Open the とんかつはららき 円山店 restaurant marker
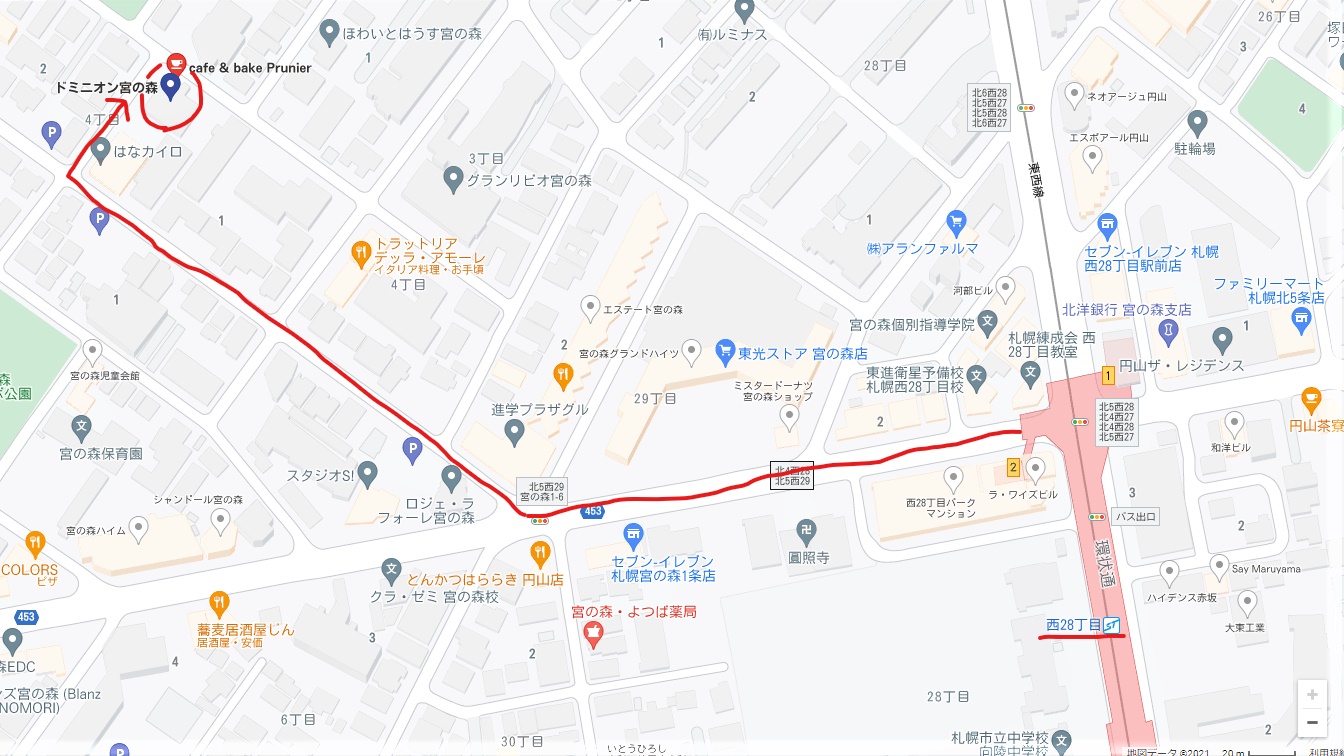The image size is (1344, 756). [541, 552]
